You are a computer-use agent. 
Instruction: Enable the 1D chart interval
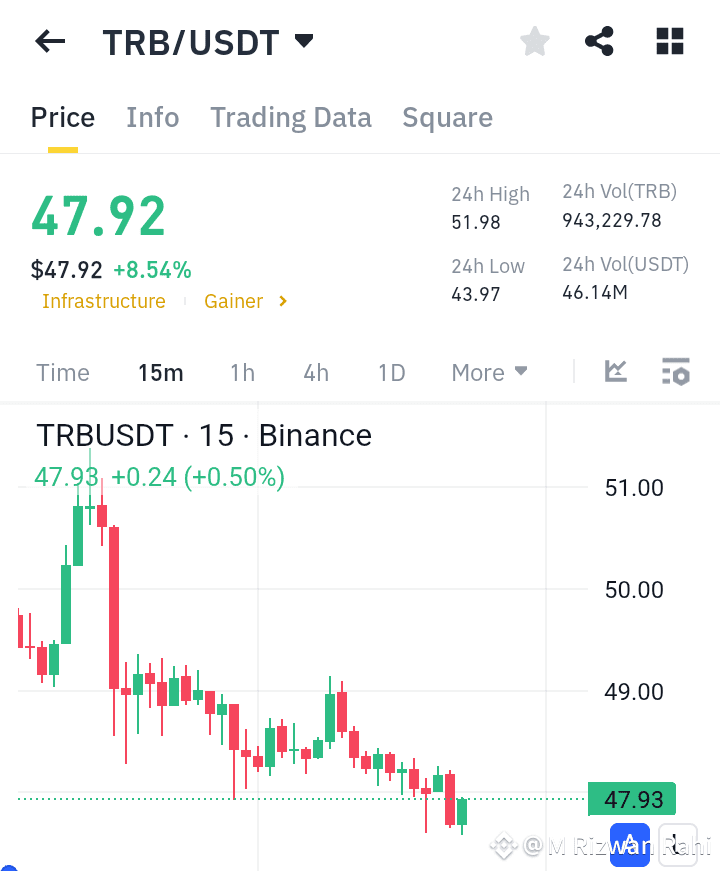pos(391,371)
